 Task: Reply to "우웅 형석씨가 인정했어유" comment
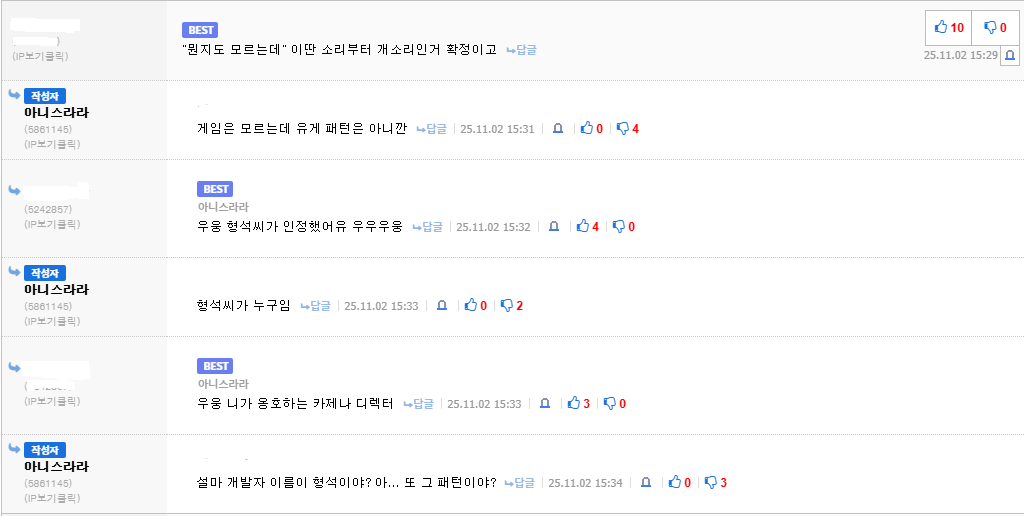pyautogui.click(x=428, y=227)
